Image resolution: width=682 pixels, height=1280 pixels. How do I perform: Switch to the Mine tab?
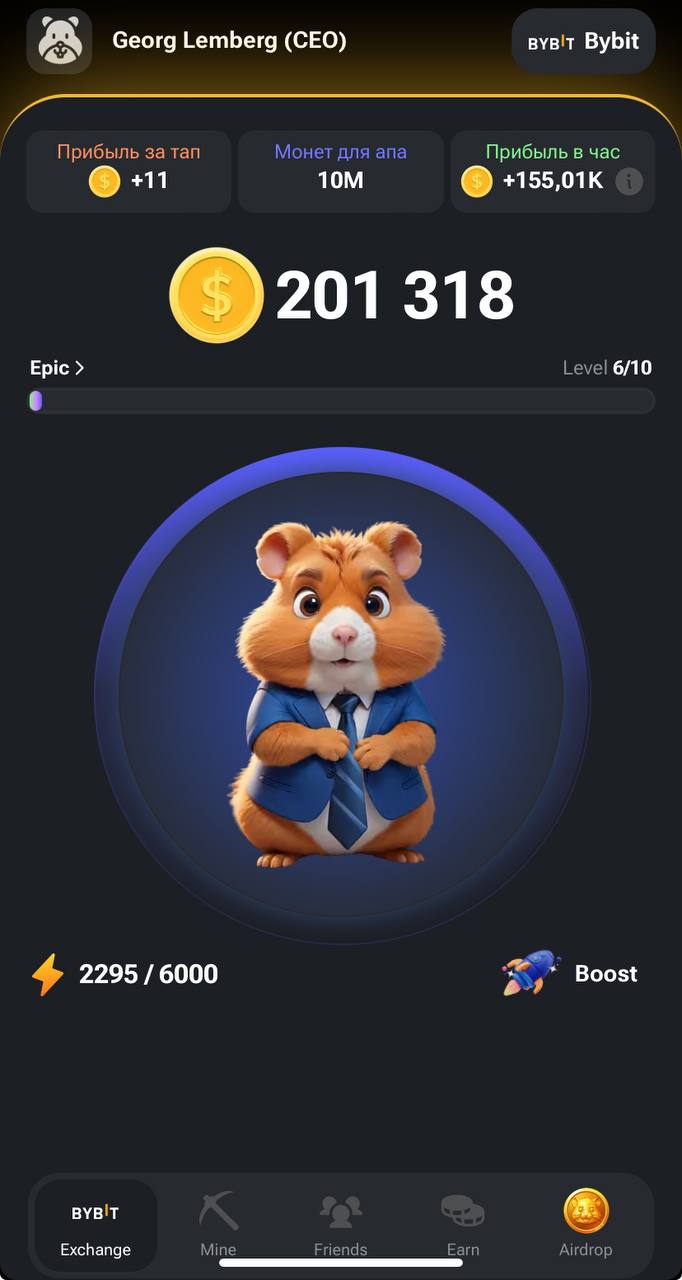coord(218,1224)
